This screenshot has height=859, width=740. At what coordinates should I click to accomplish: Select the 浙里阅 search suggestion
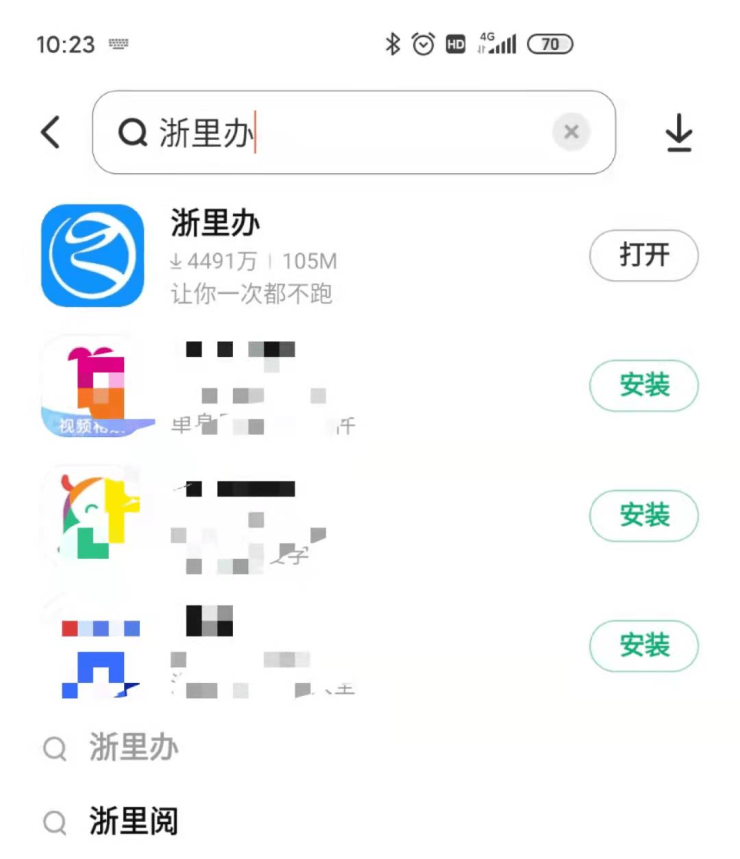click(x=134, y=821)
